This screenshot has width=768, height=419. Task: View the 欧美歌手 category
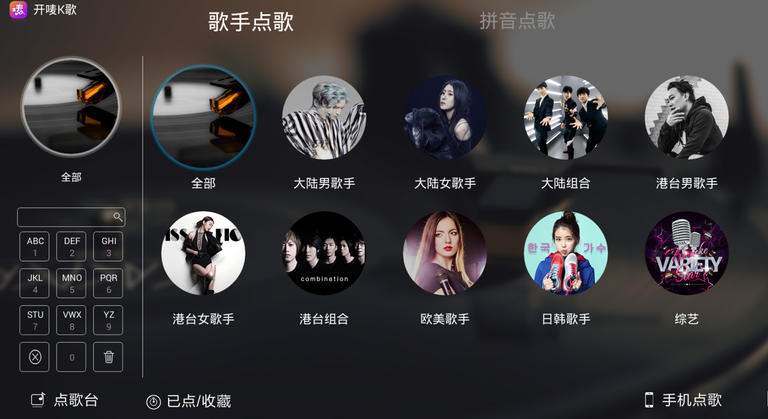pos(445,253)
